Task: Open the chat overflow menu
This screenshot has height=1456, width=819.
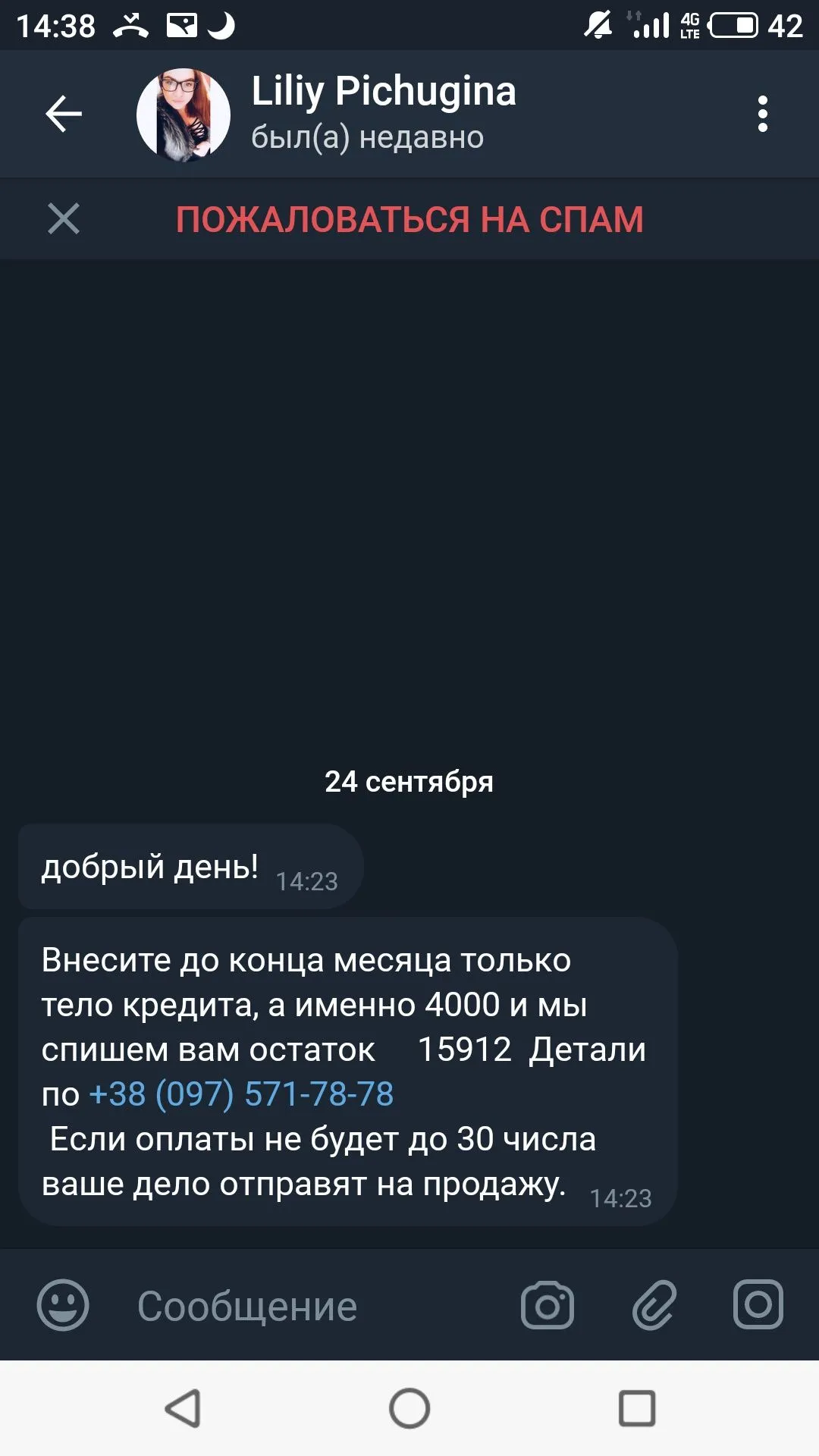Action: coord(762,115)
